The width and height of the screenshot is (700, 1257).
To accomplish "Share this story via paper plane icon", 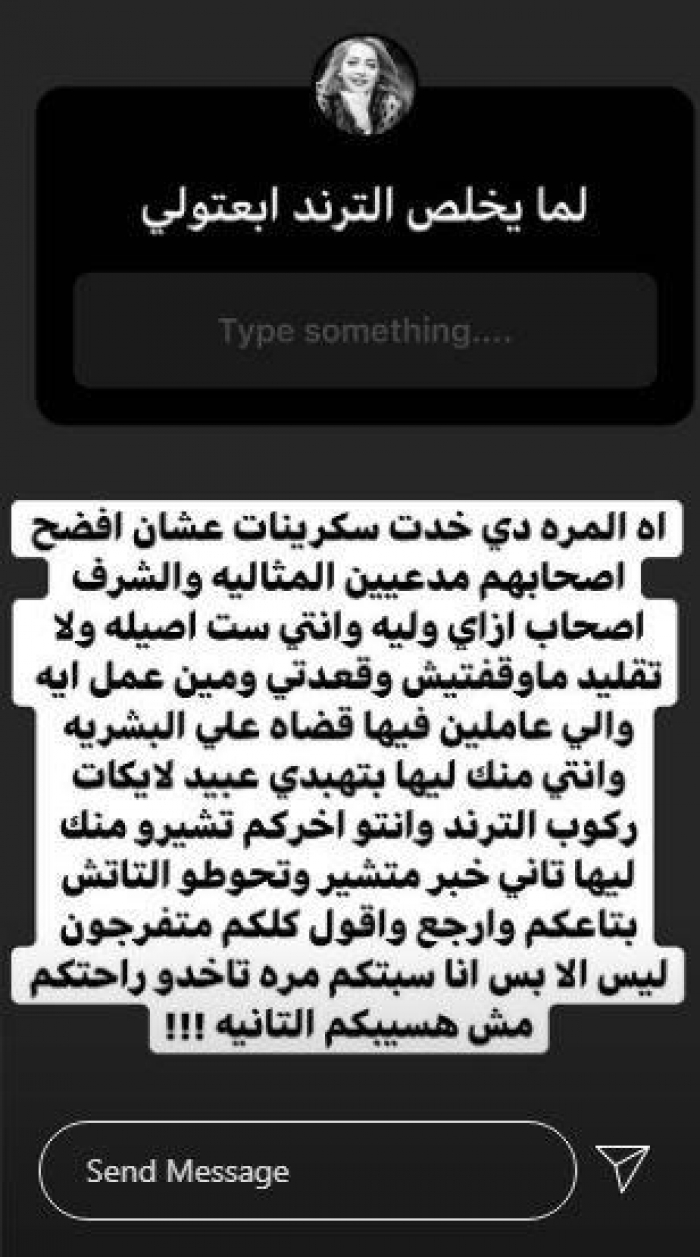I will tap(622, 1168).
